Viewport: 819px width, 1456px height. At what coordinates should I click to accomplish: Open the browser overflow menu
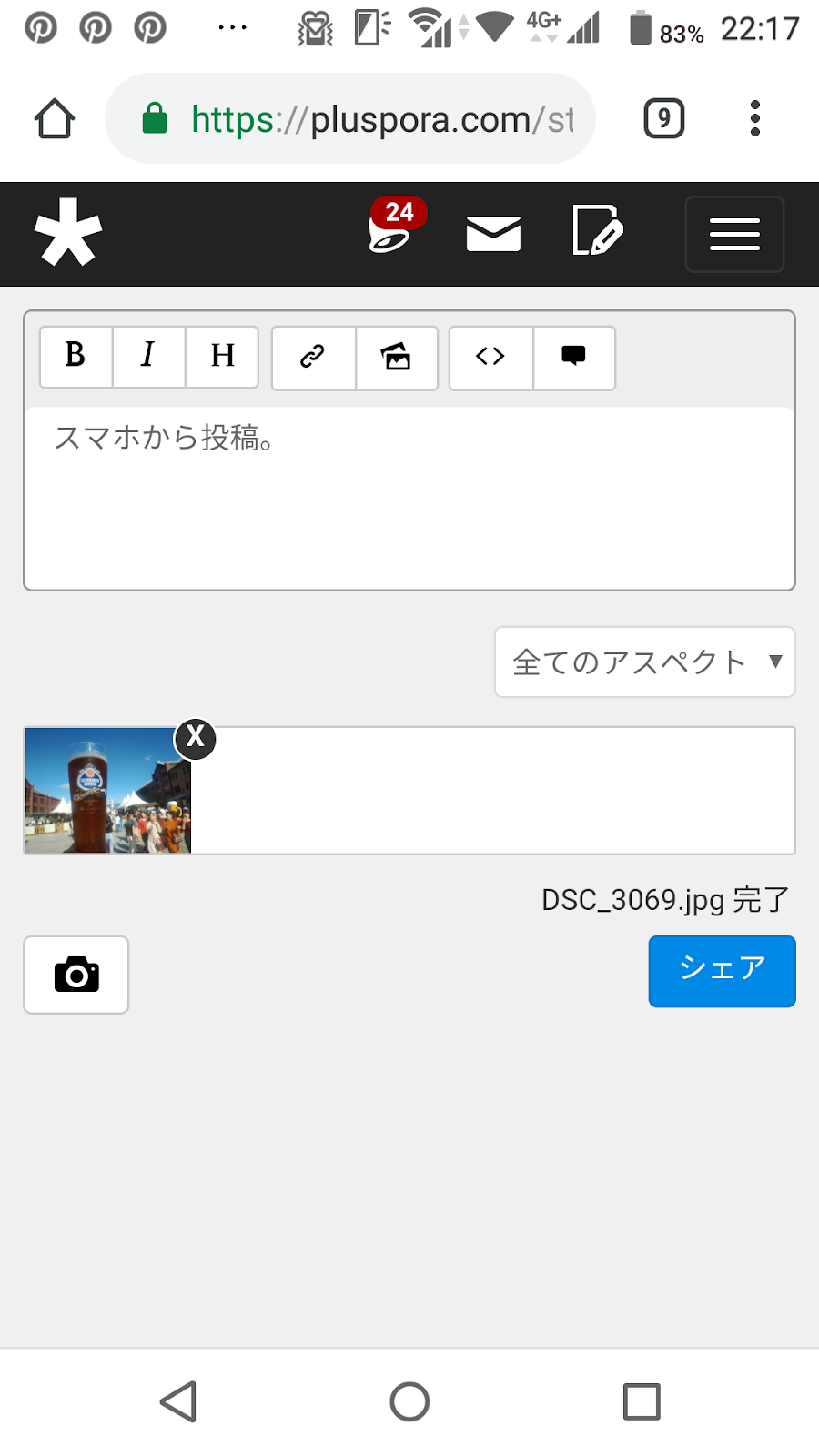[x=754, y=119]
